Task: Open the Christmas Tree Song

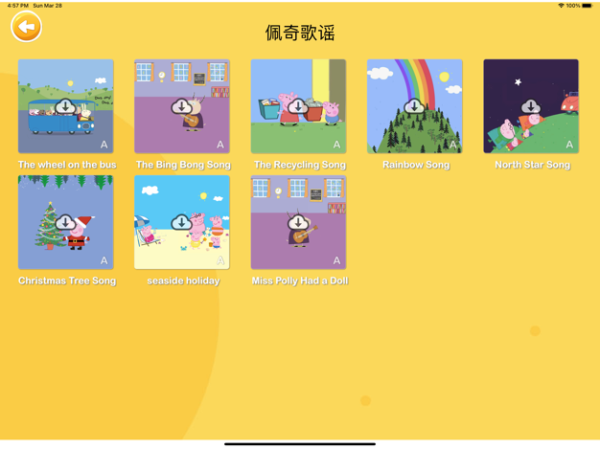Action: point(66,222)
